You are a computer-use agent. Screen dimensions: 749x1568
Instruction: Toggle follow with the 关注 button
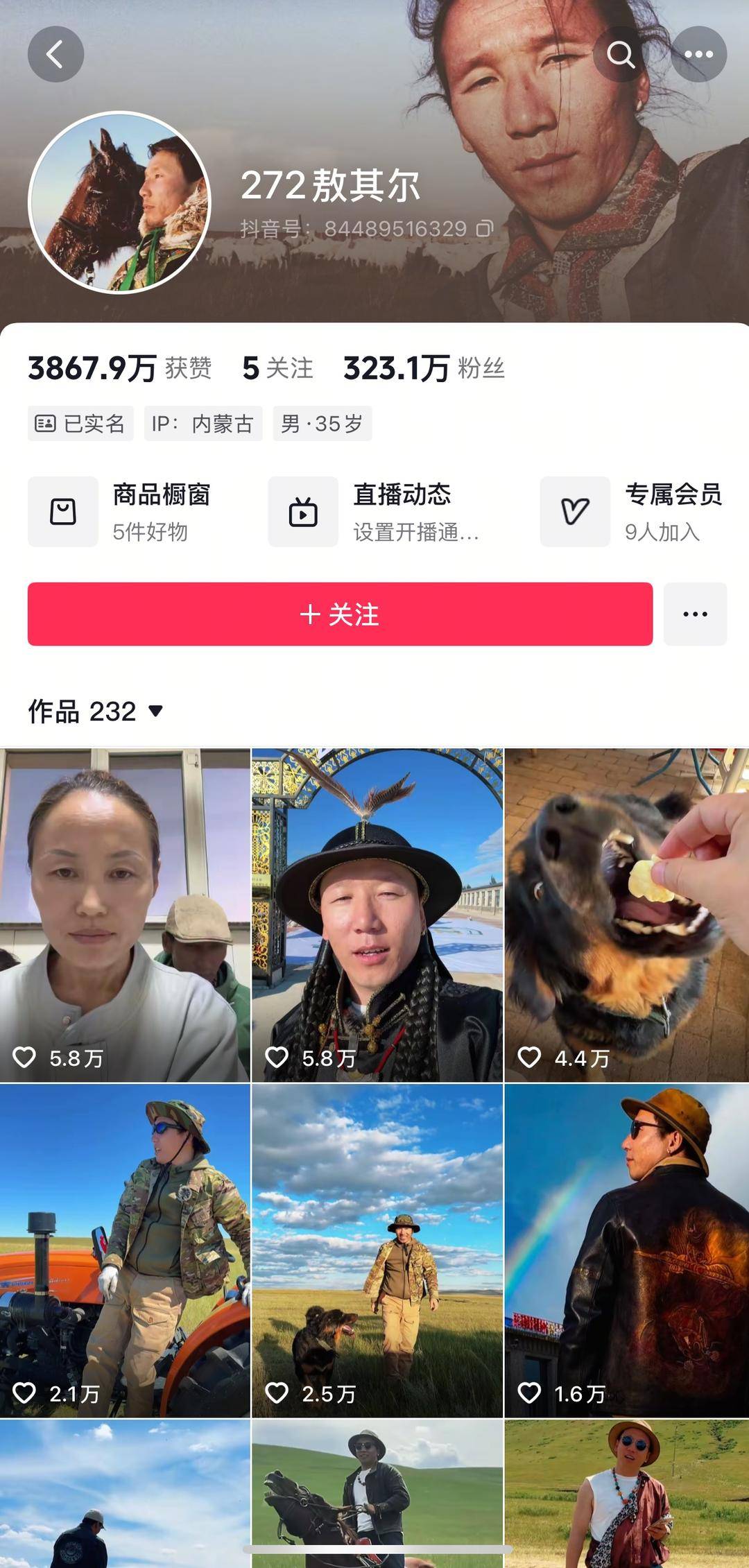pos(341,614)
